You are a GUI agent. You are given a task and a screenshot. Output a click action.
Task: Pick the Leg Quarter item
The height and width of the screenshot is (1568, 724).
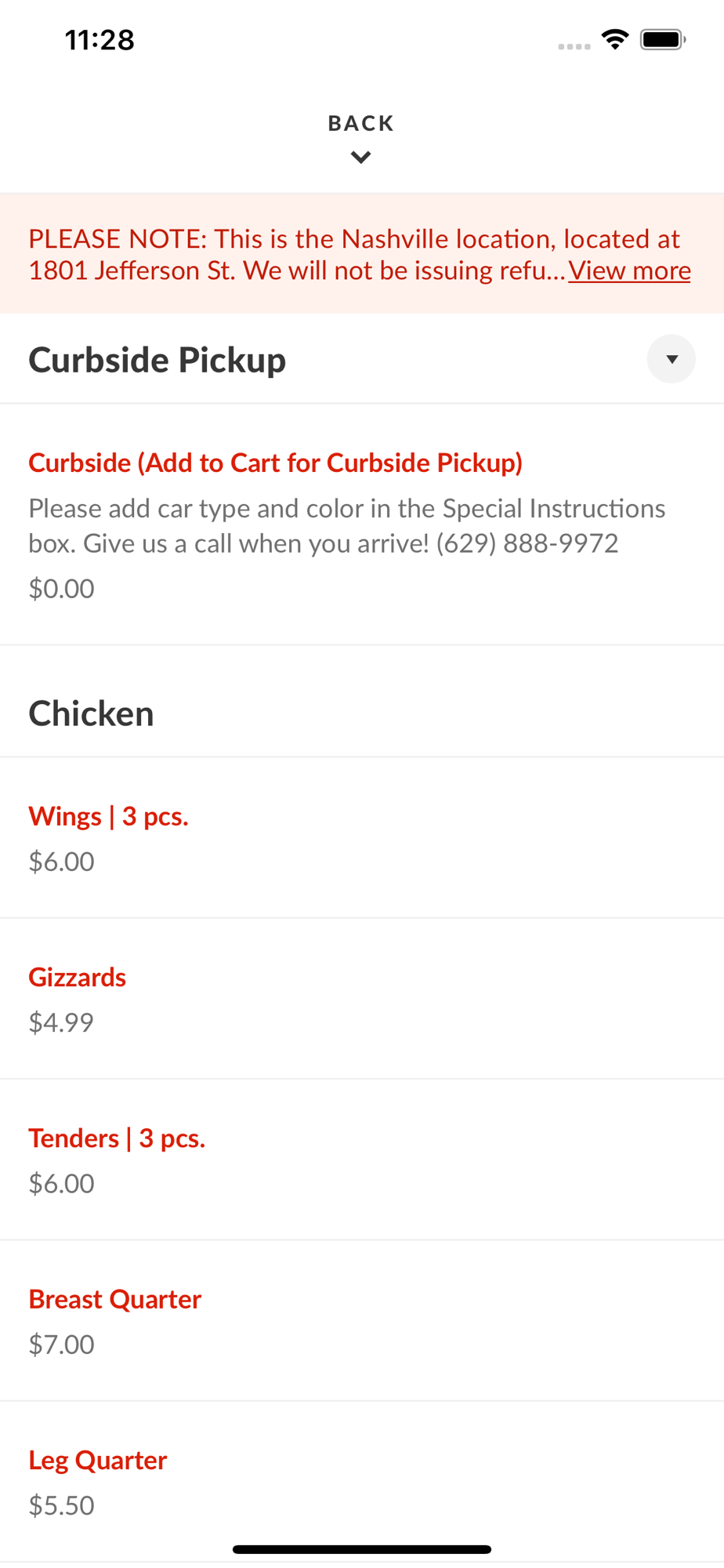[x=362, y=1482]
